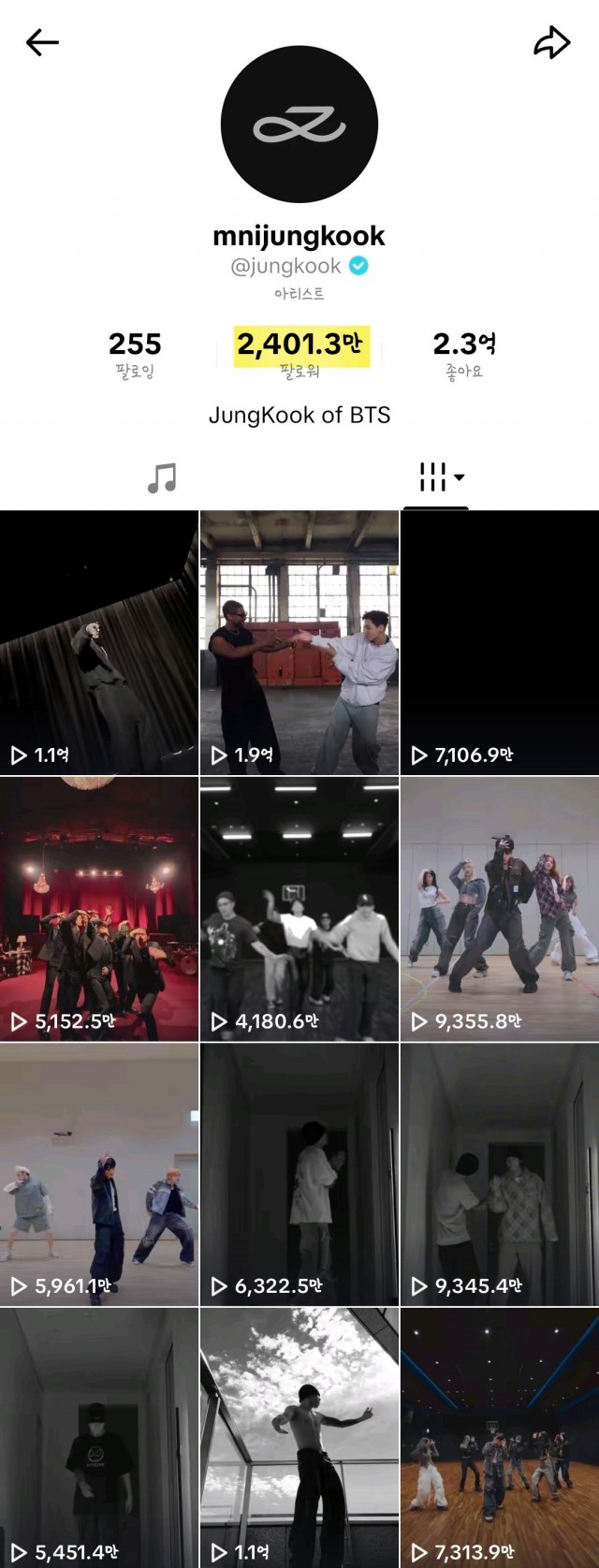Viewport: 599px width, 1568px height.
Task: Open the video with 1.9억 views
Action: [x=299, y=643]
